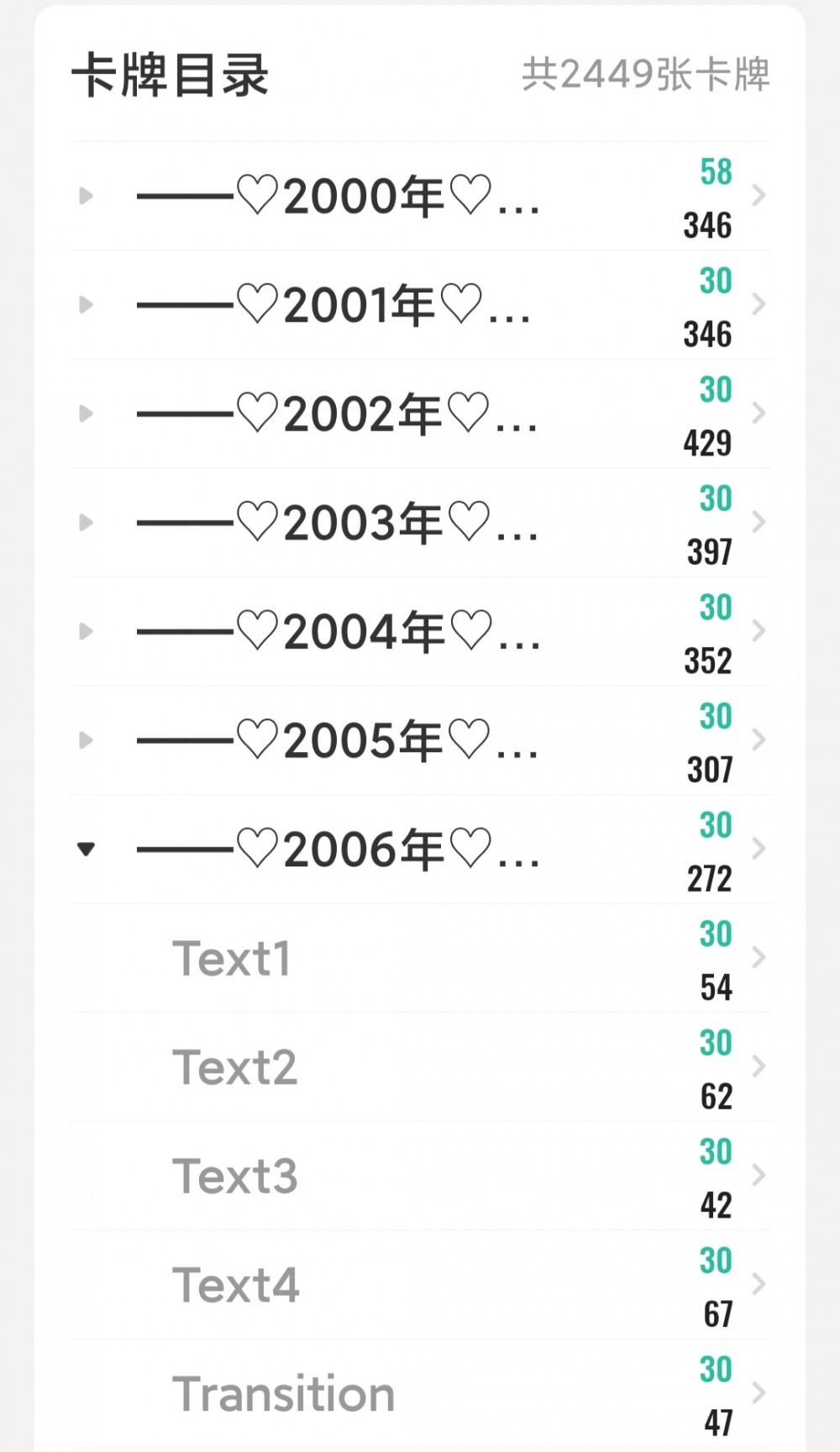Open the Text4 sub-deck
The width and height of the screenshot is (840, 1452).
[420, 1285]
